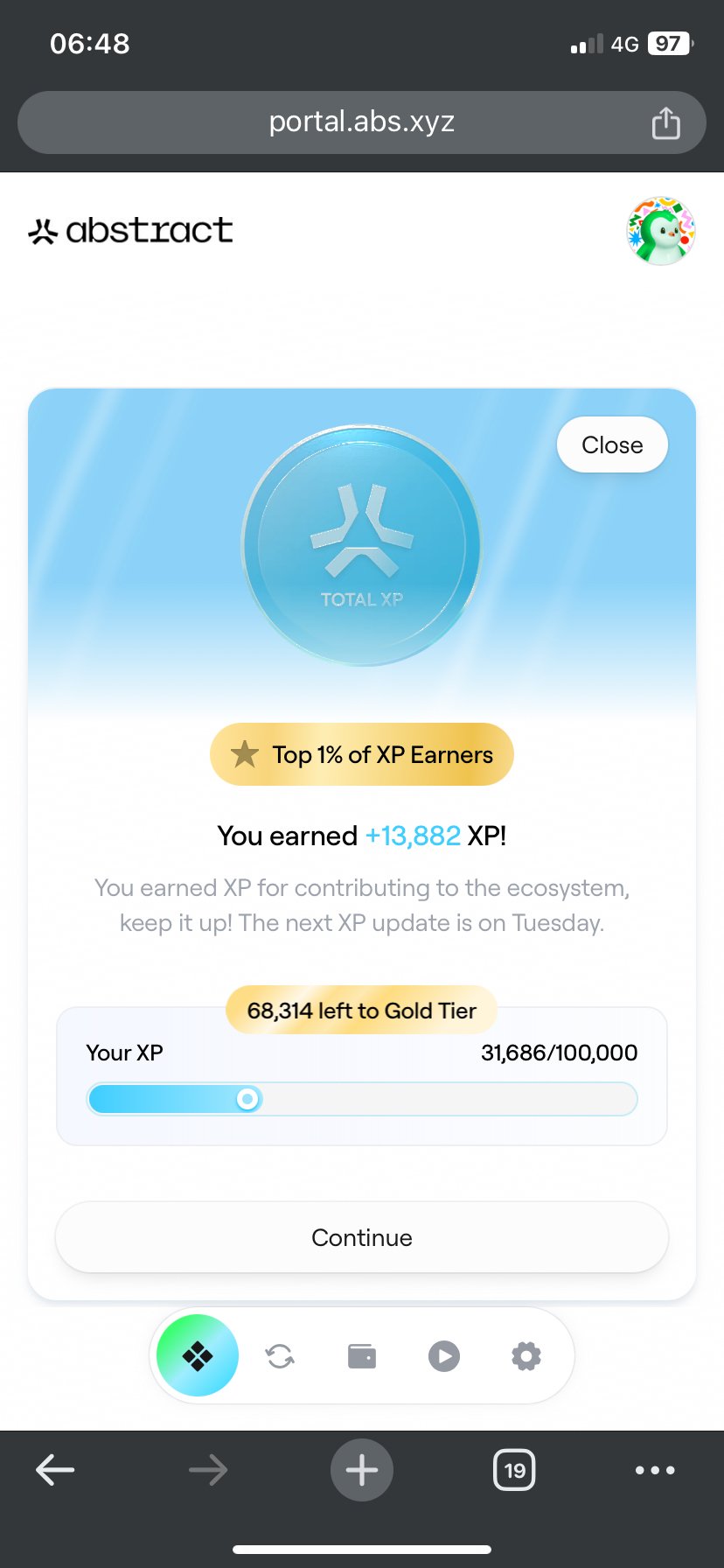Close the XP reward dialog
The height and width of the screenshot is (1568, 724).
click(612, 444)
